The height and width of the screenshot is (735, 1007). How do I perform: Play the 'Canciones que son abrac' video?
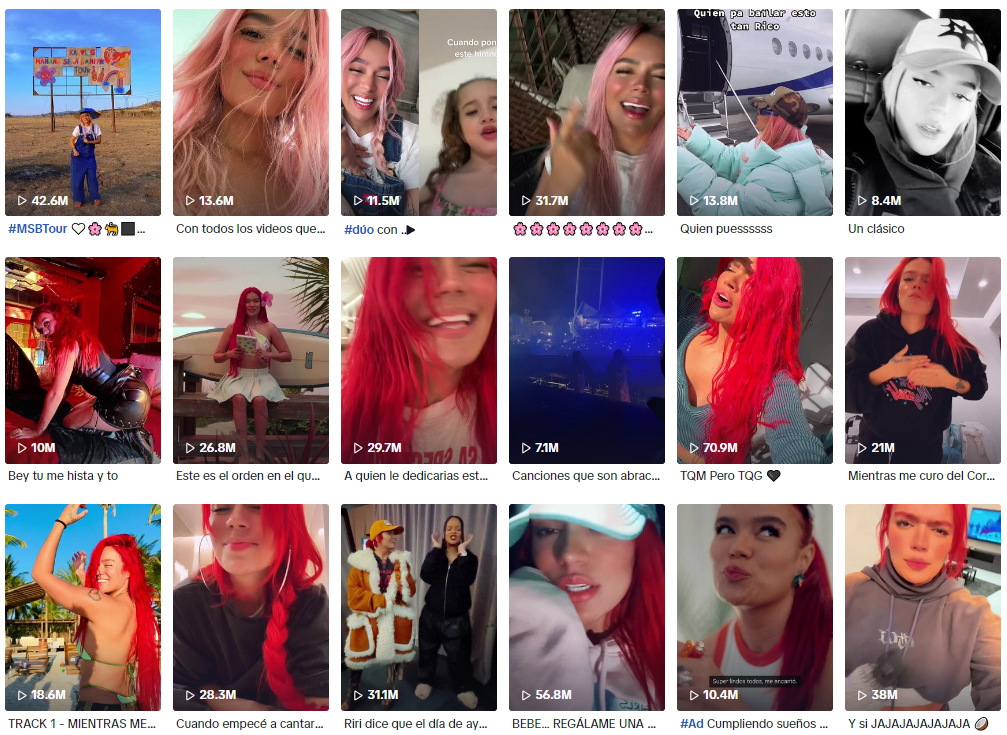point(587,360)
